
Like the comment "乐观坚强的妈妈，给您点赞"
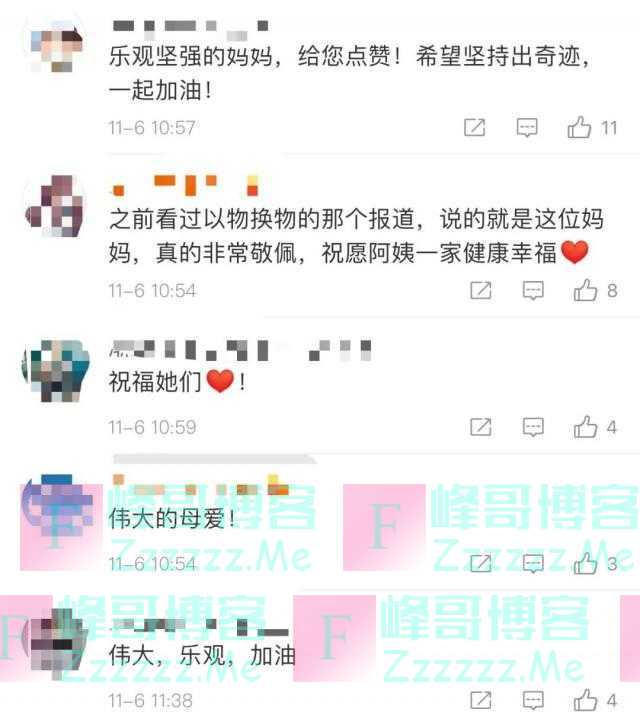(x=582, y=127)
